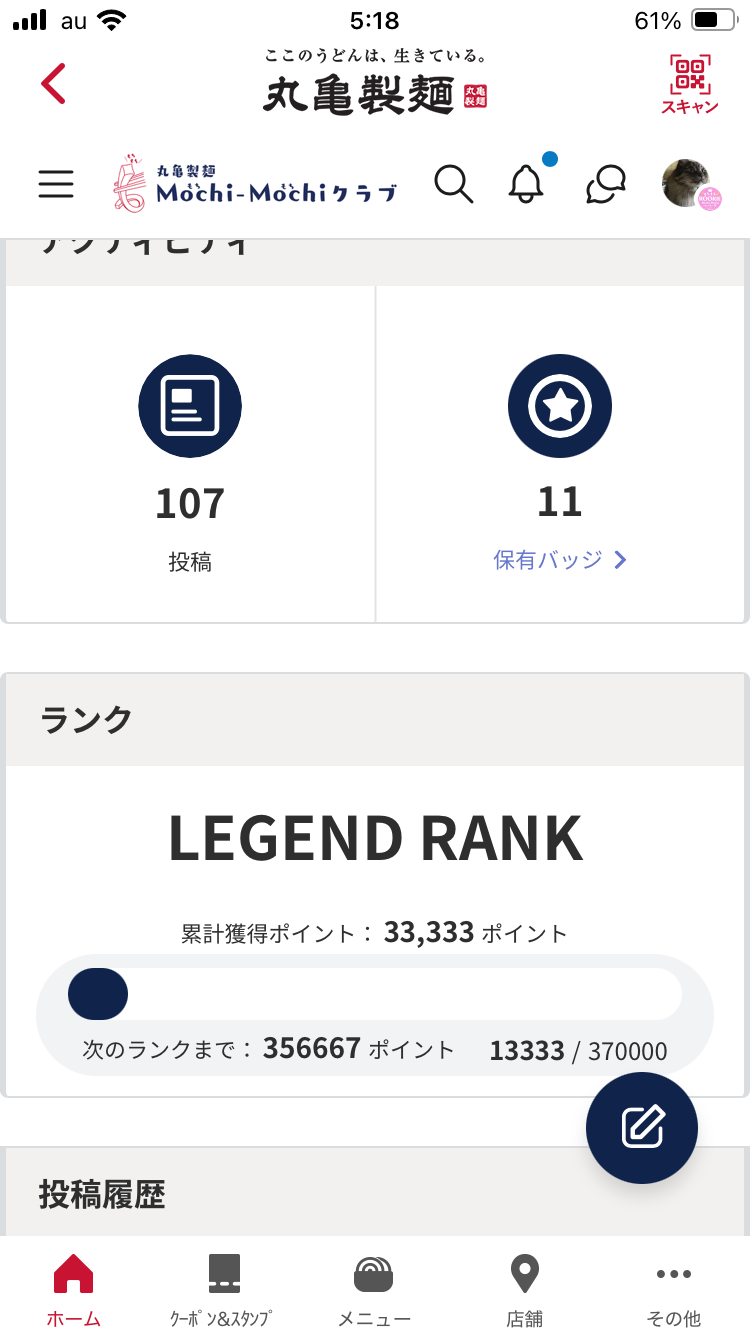750x1334 pixels.
Task: Switch to the ホーム tab
Action: point(73,1290)
